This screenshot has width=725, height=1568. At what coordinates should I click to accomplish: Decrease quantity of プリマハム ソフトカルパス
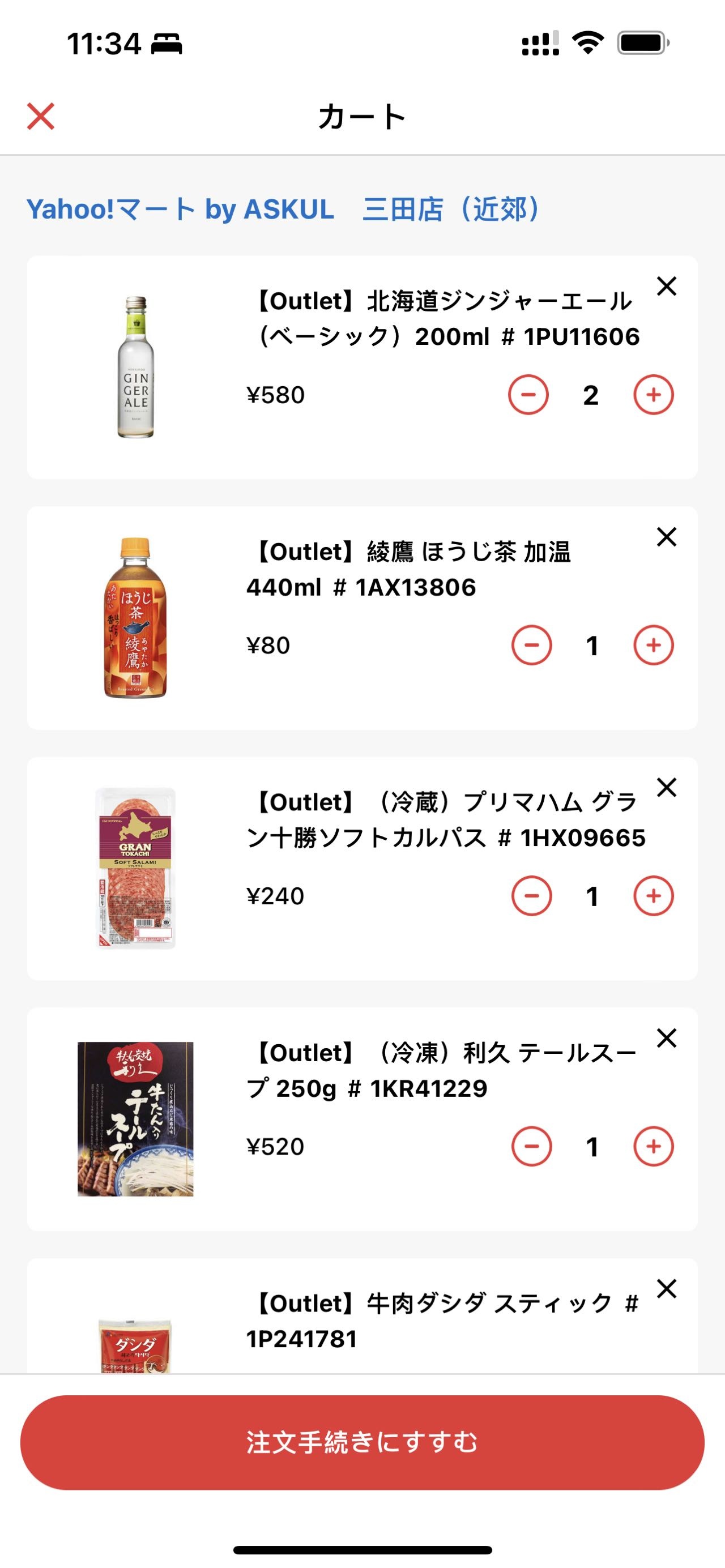coord(531,896)
